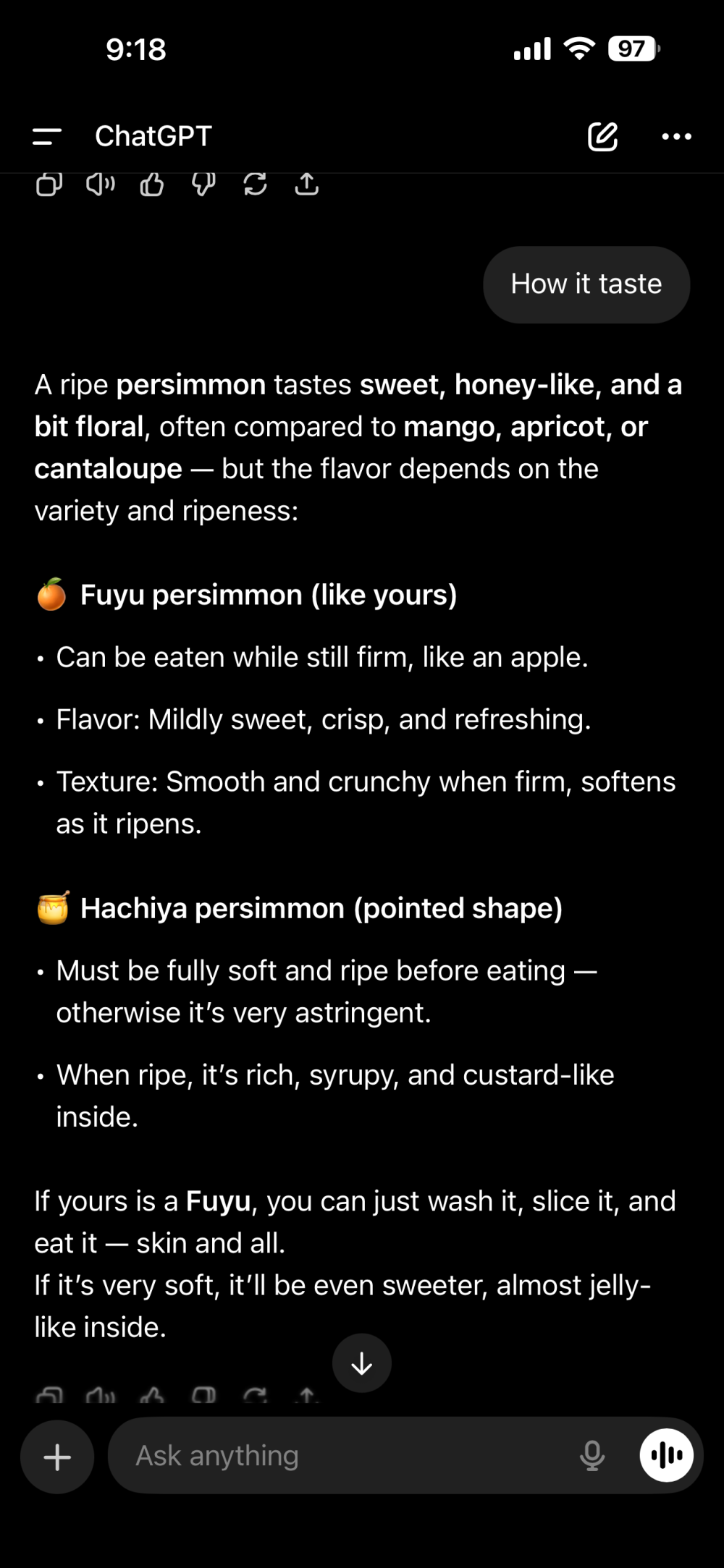Jump to bottom with the down arrow

361,1363
